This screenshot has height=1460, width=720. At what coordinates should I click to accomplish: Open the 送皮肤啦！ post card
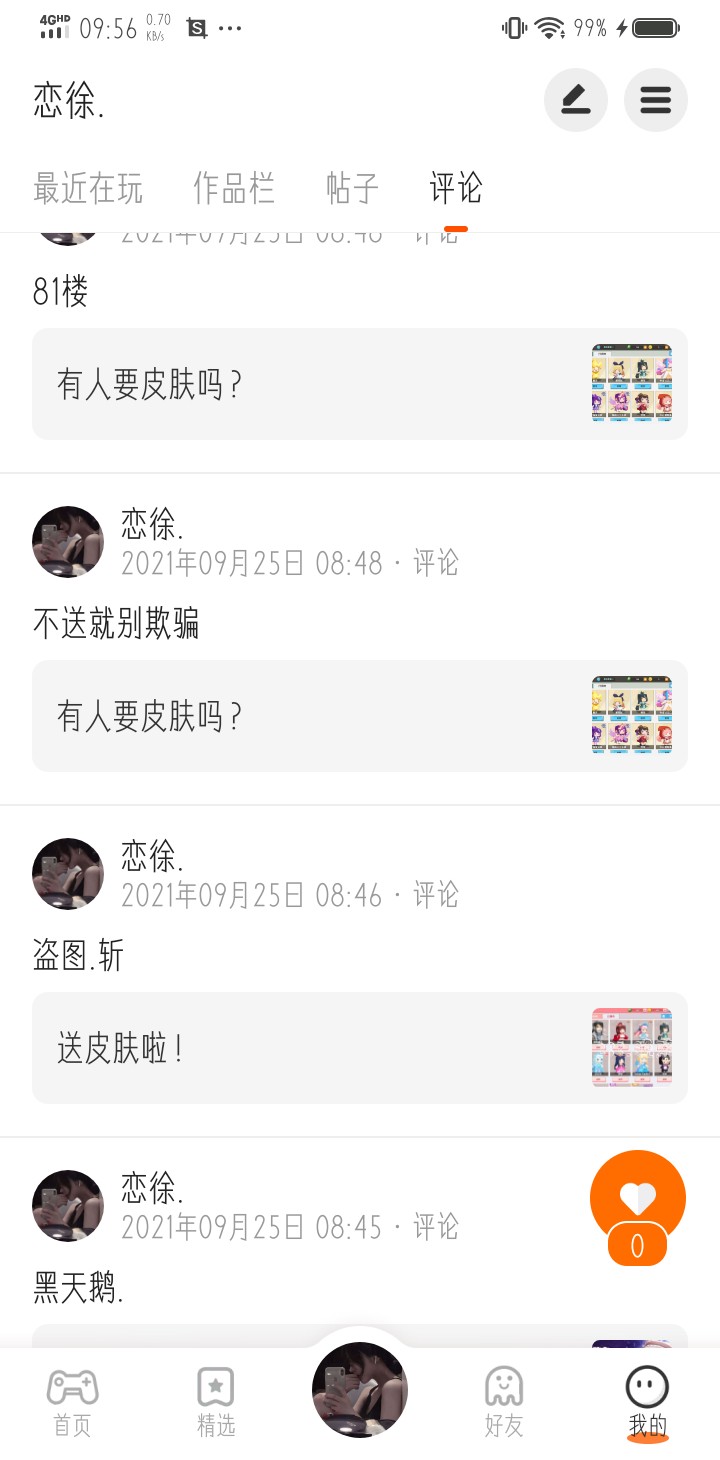pyautogui.click(x=360, y=1048)
